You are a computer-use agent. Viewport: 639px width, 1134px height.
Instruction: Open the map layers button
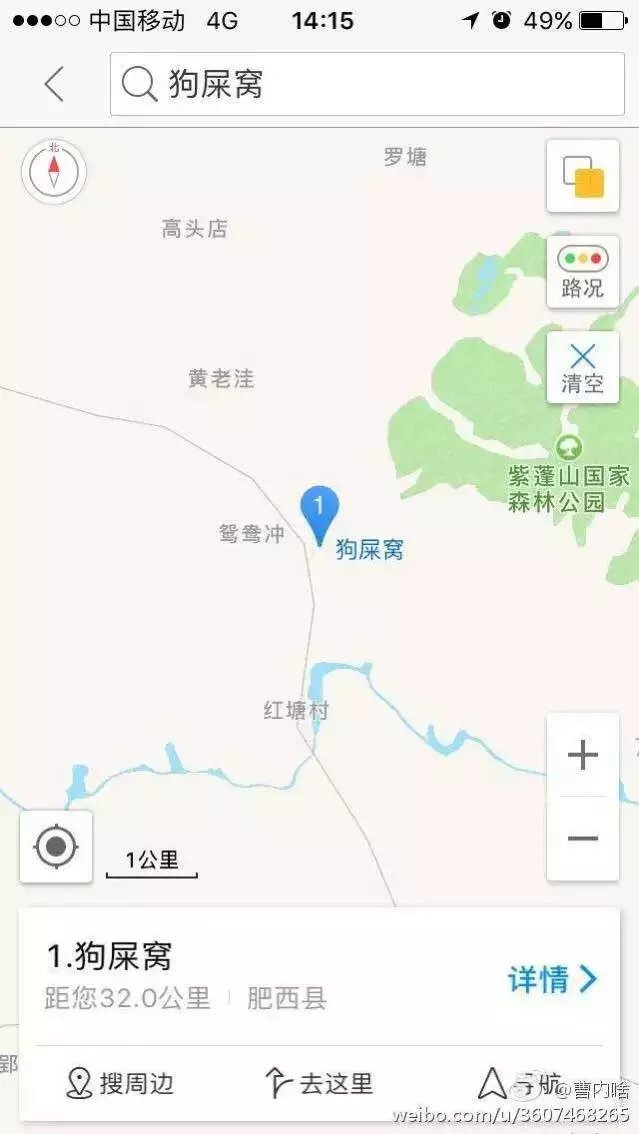click(583, 176)
